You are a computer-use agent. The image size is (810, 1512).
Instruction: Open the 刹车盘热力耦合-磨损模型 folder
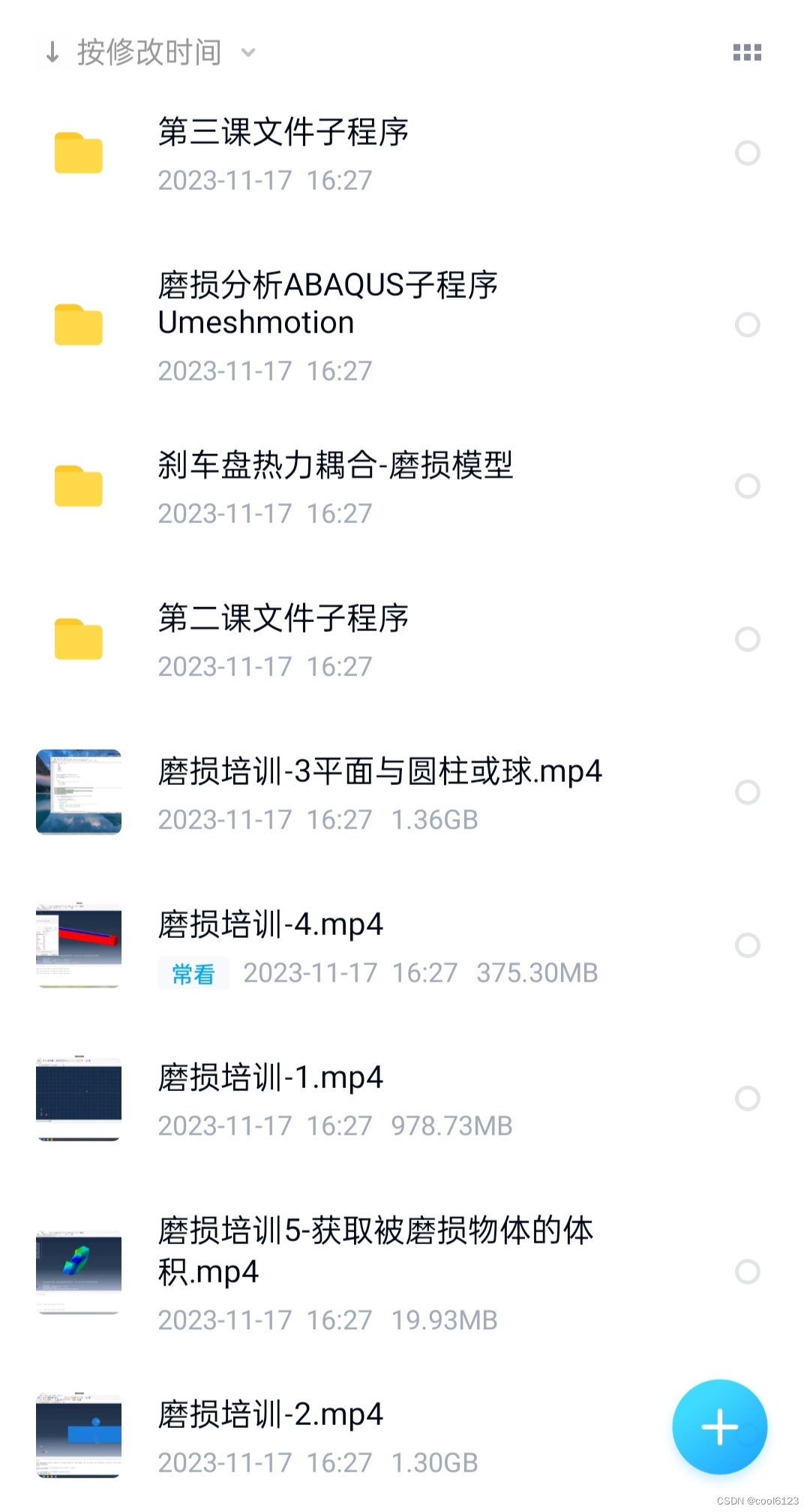tap(334, 466)
